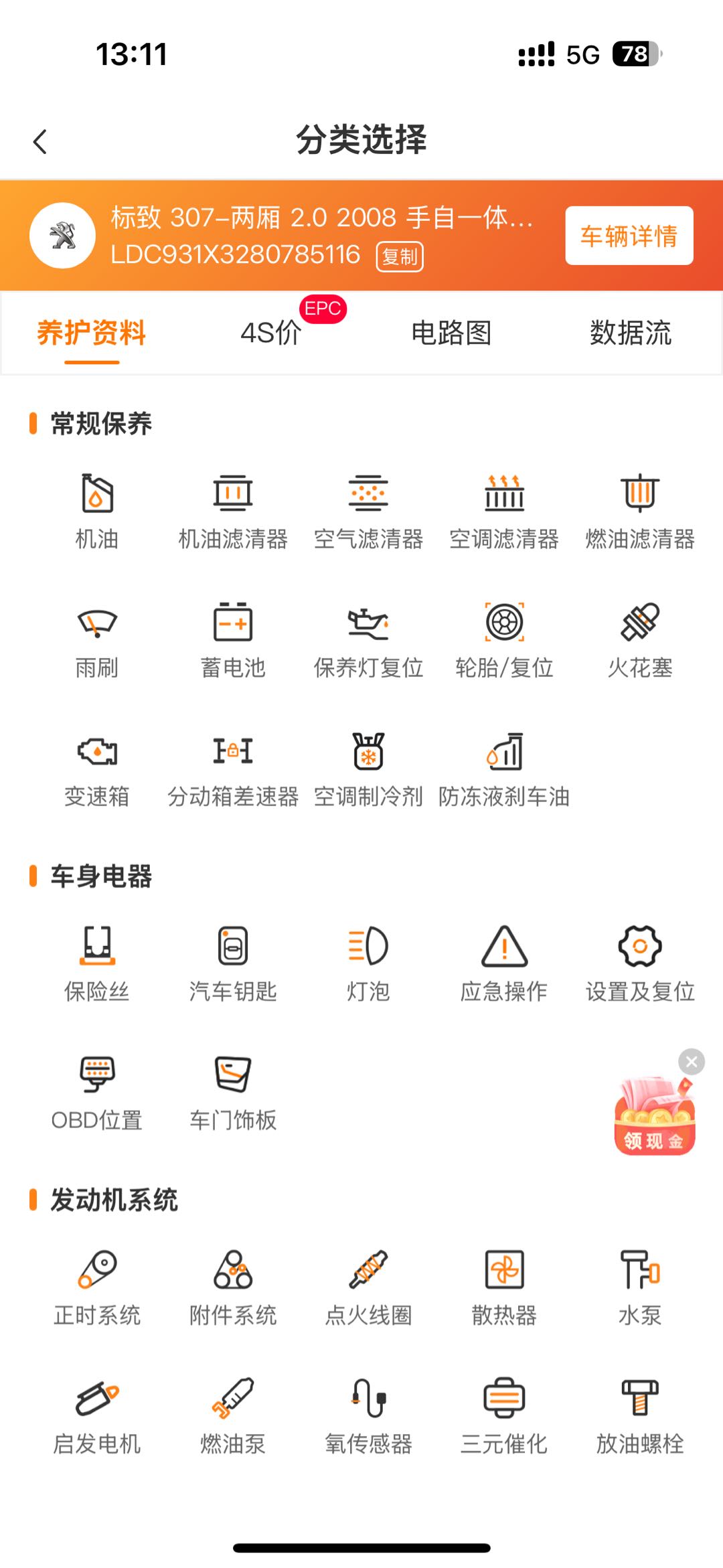The width and height of the screenshot is (723, 1568).
Task: Open 变速箱 maintenance data
Action: coord(97,769)
